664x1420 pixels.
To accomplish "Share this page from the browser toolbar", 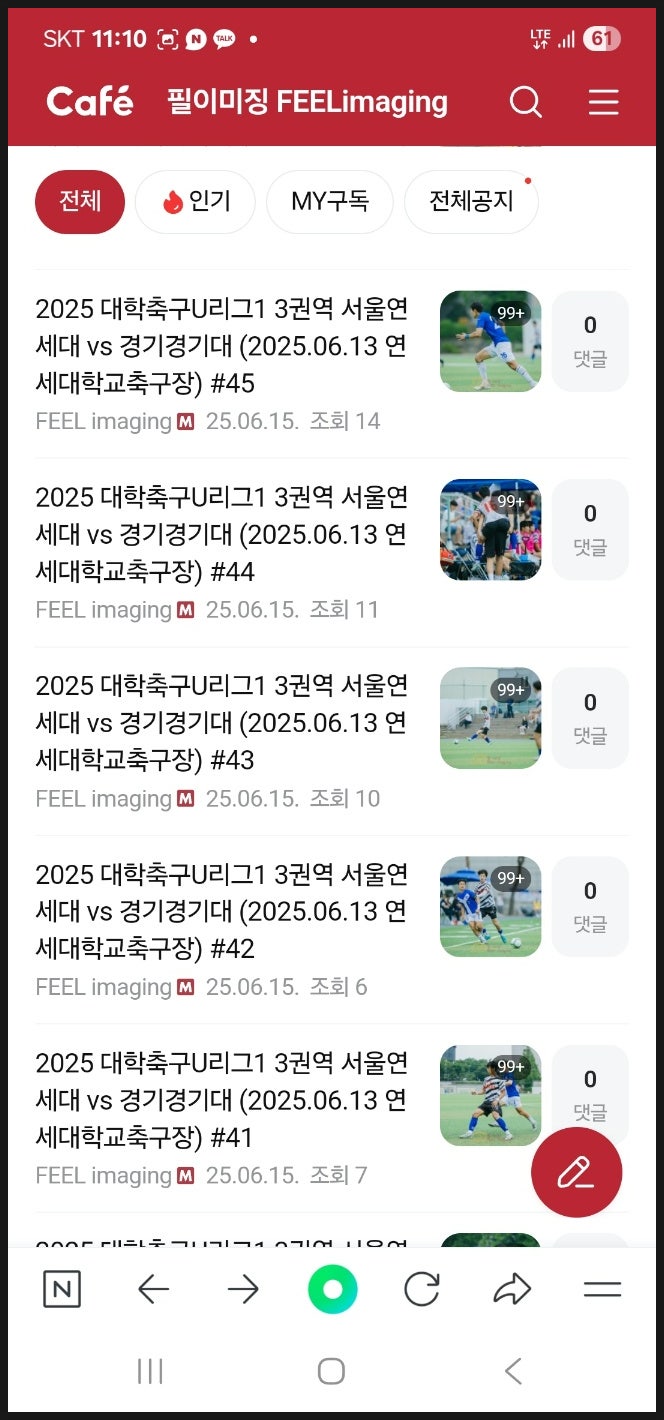I will (x=512, y=1290).
